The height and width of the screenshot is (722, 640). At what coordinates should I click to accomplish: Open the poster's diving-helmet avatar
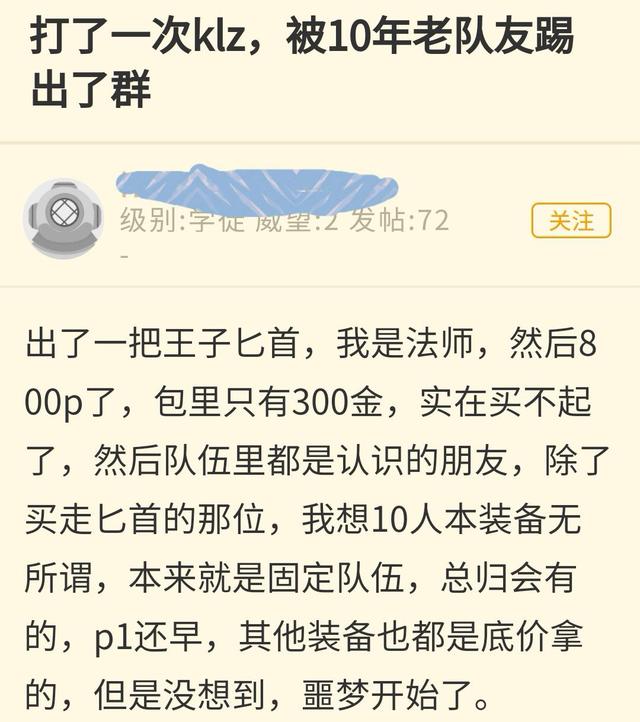pyautogui.click(x=63, y=219)
